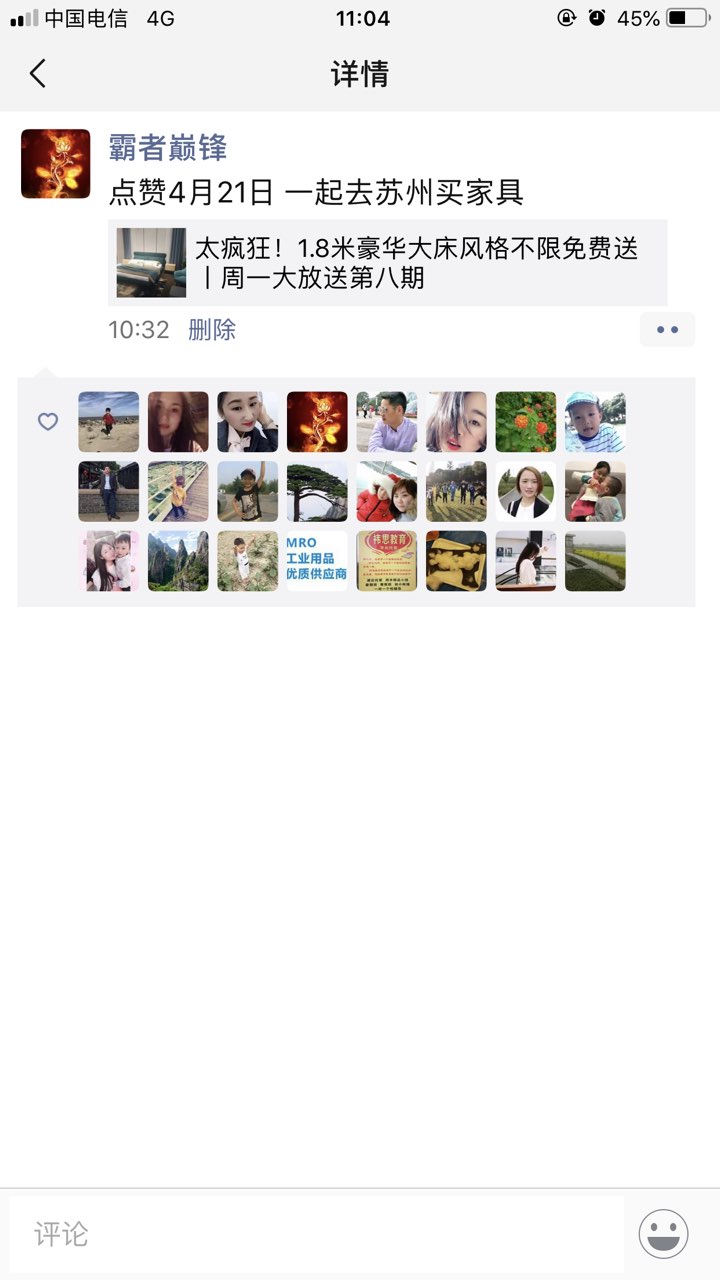Open the pine tree liker's avatar
The width and height of the screenshot is (720, 1280).
[317, 491]
